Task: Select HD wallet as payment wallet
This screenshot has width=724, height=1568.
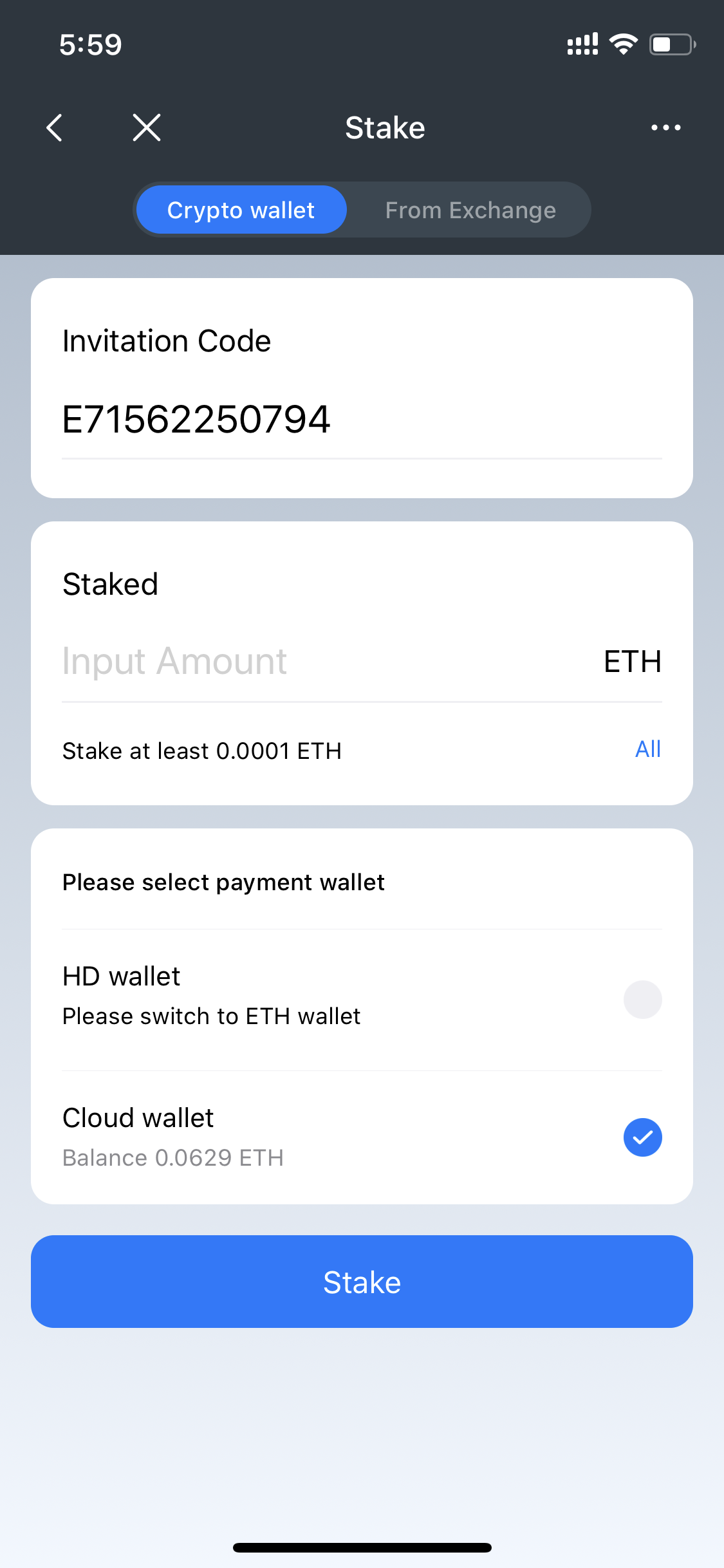Action: tap(642, 999)
